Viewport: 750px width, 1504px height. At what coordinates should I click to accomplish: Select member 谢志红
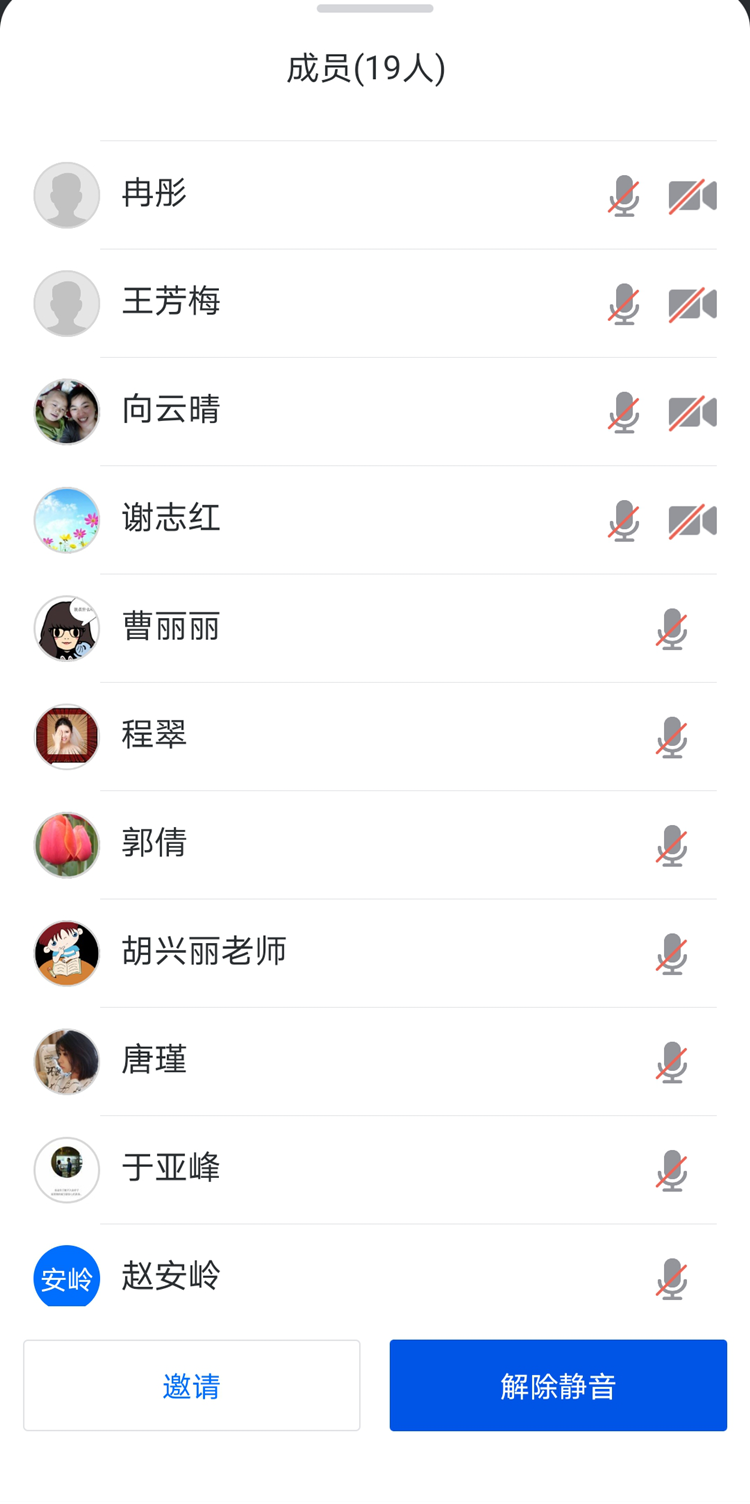pos(171,519)
